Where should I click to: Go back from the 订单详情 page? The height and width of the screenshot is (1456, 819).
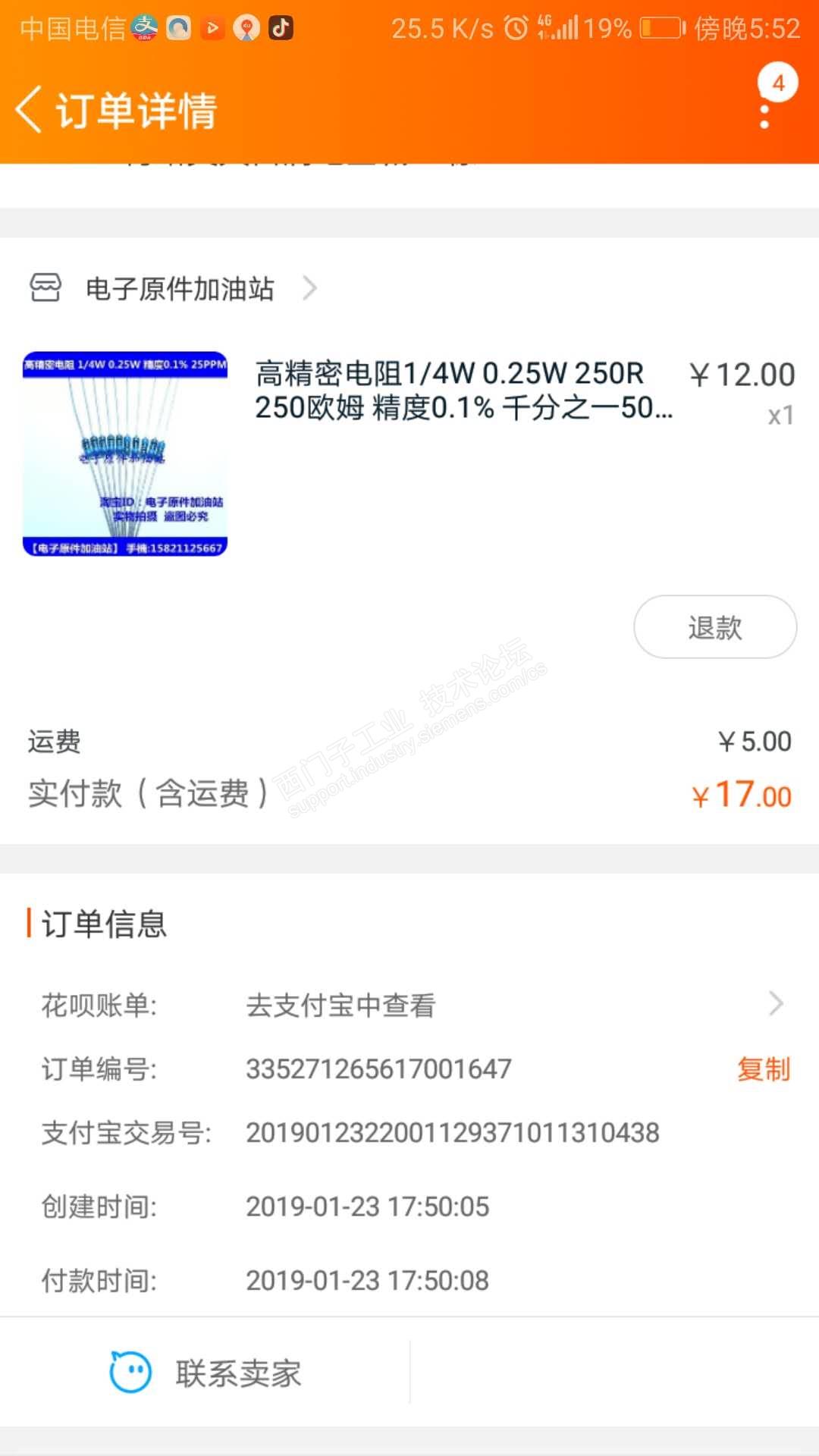29,110
